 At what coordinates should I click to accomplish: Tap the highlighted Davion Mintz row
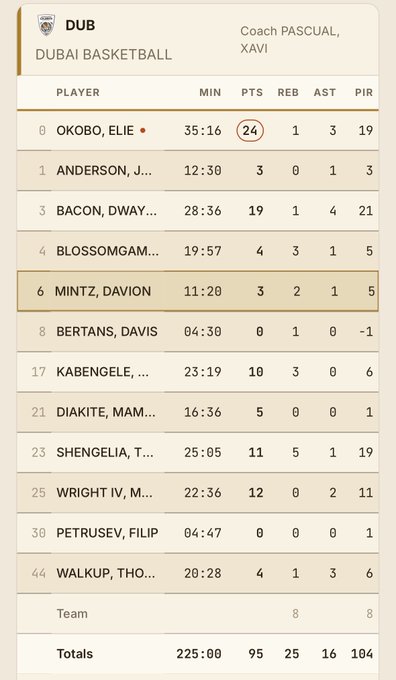198,291
